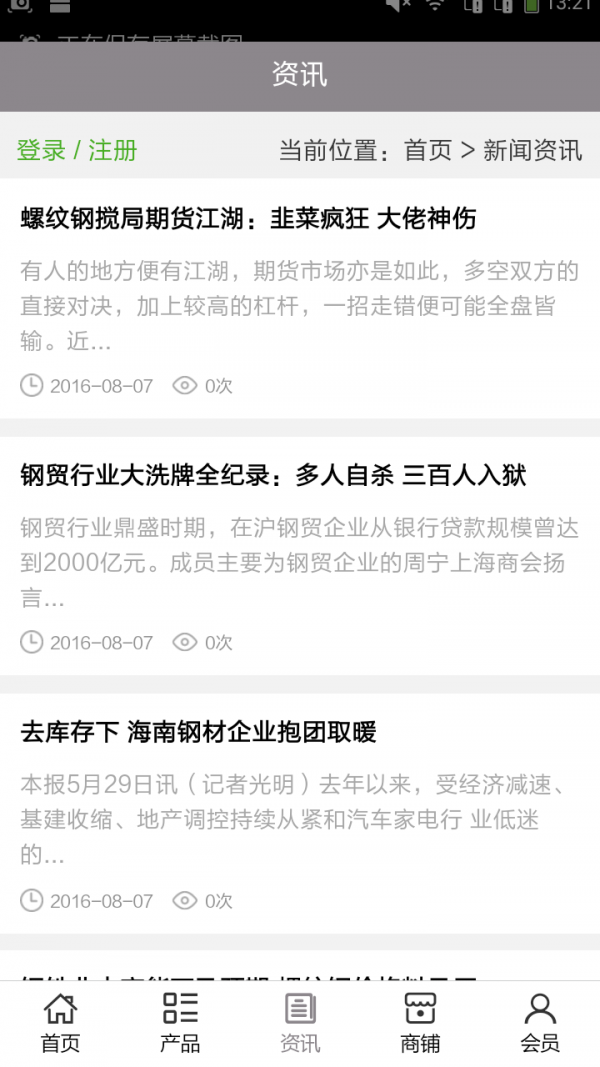Switch to the 产品 tab

(180, 1023)
